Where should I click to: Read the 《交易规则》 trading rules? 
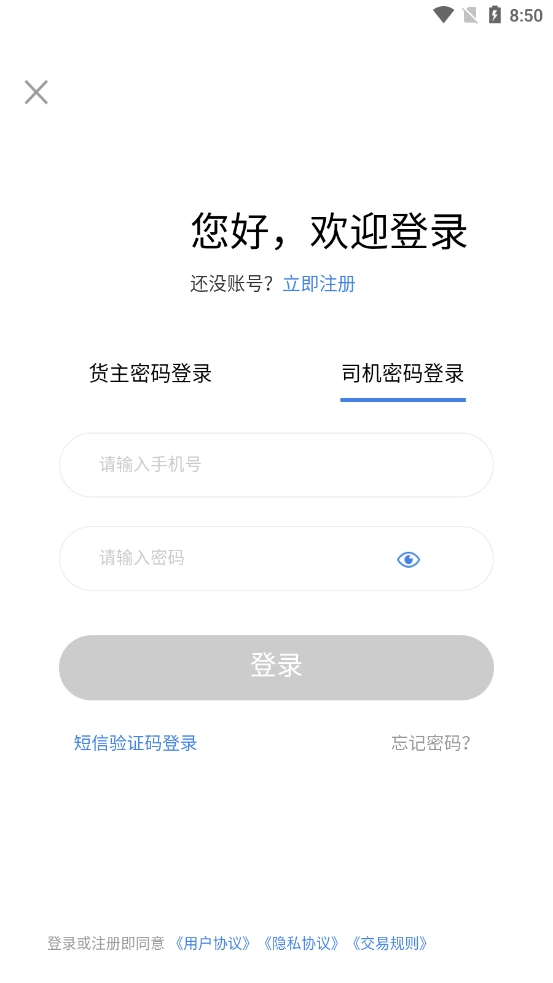tap(390, 943)
